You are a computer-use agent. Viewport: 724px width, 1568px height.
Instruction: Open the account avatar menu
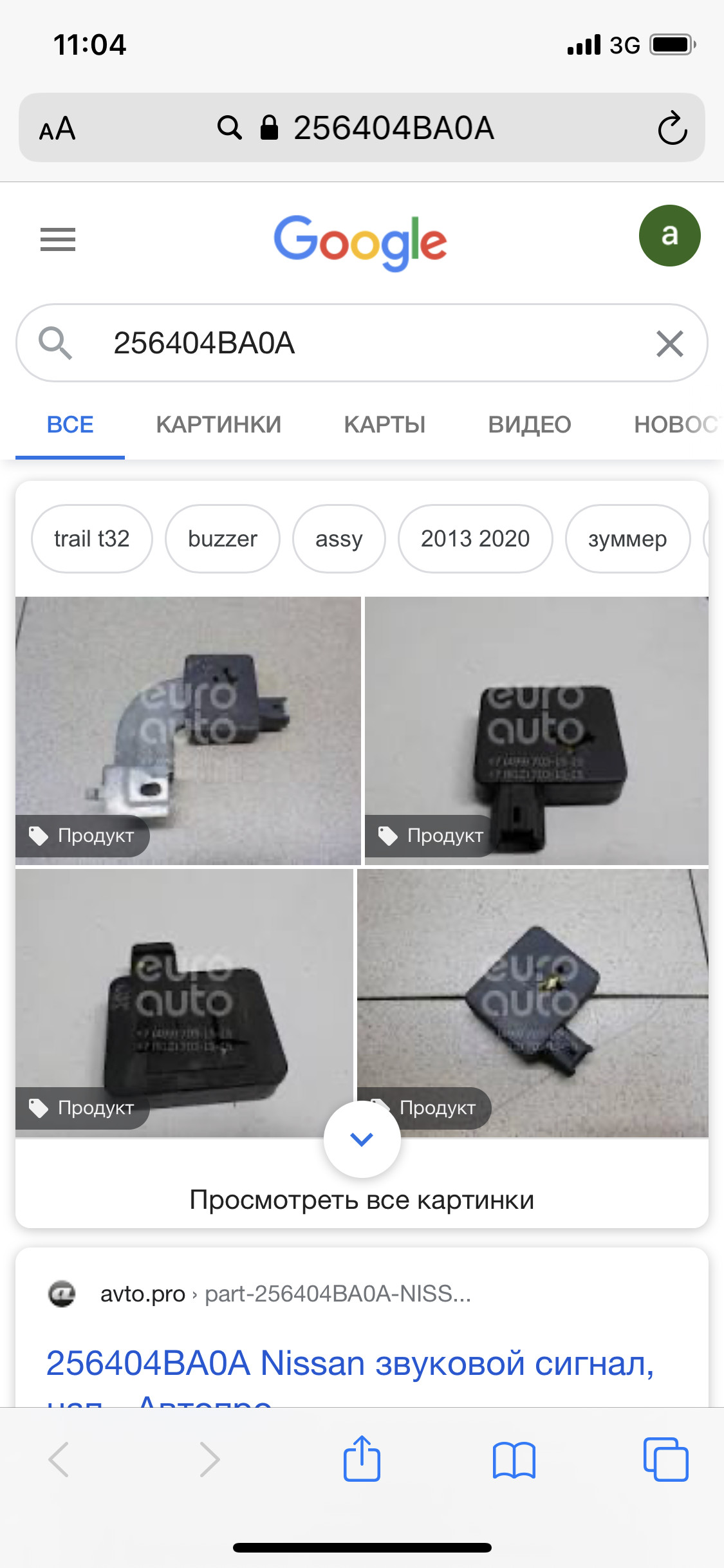coord(669,236)
